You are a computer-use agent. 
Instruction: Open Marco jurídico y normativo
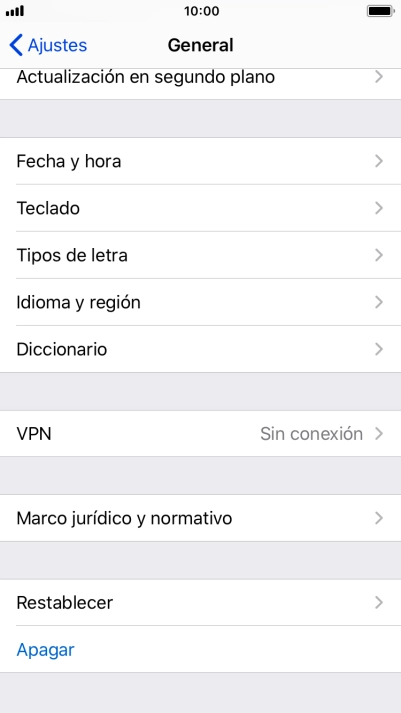coord(200,518)
